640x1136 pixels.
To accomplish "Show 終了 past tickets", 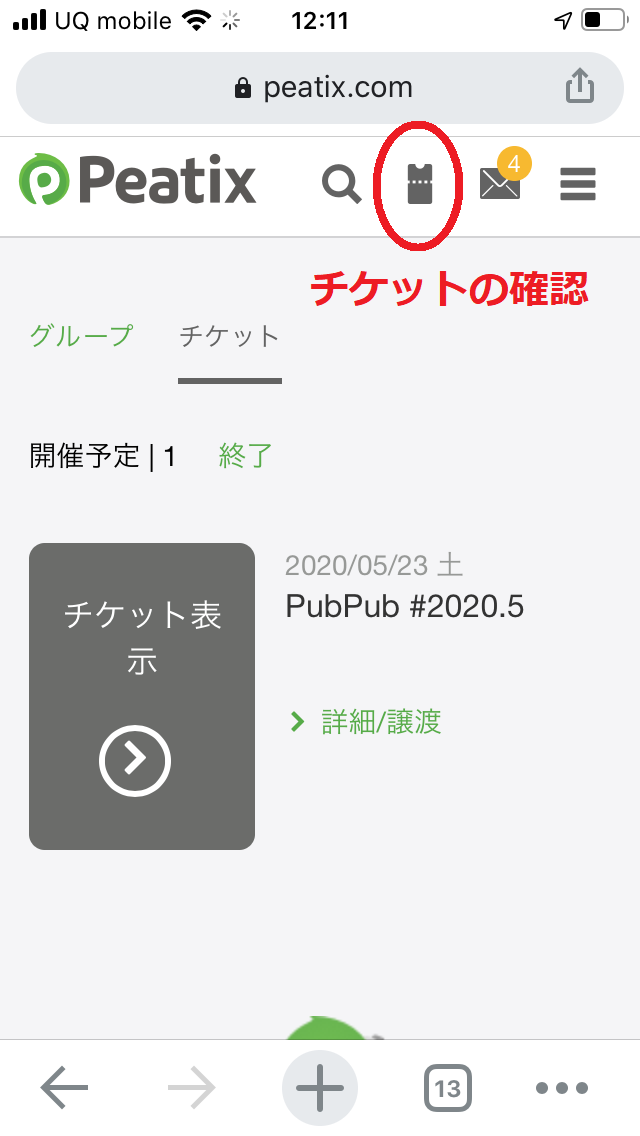I will 246,456.
